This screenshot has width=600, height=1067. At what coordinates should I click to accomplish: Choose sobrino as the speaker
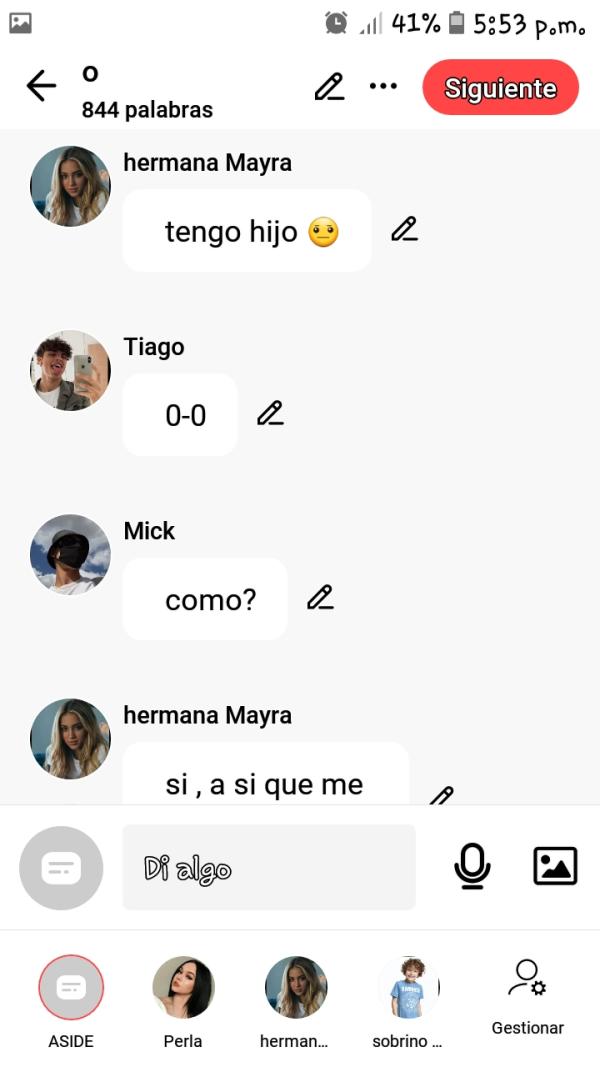(x=408, y=988)
